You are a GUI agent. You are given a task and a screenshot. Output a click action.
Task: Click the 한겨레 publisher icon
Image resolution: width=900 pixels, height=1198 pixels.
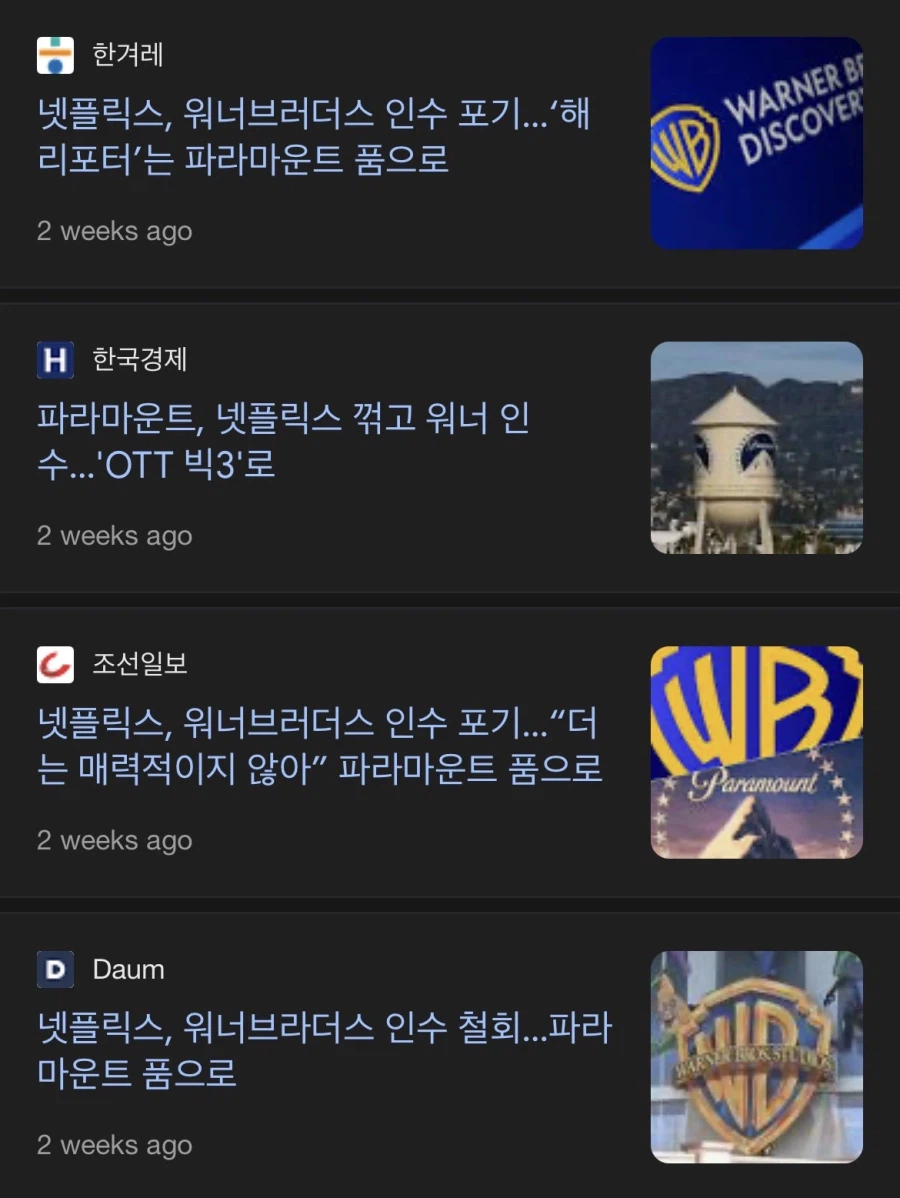coord(56,56)
